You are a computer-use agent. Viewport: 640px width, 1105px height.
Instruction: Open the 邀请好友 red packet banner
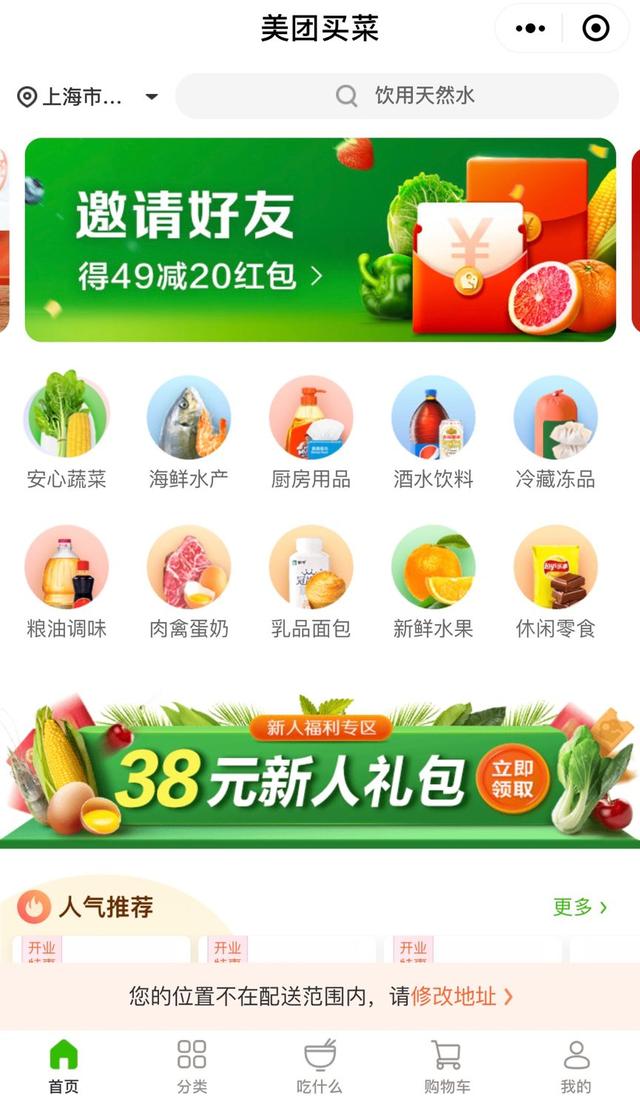click(320, 240)
